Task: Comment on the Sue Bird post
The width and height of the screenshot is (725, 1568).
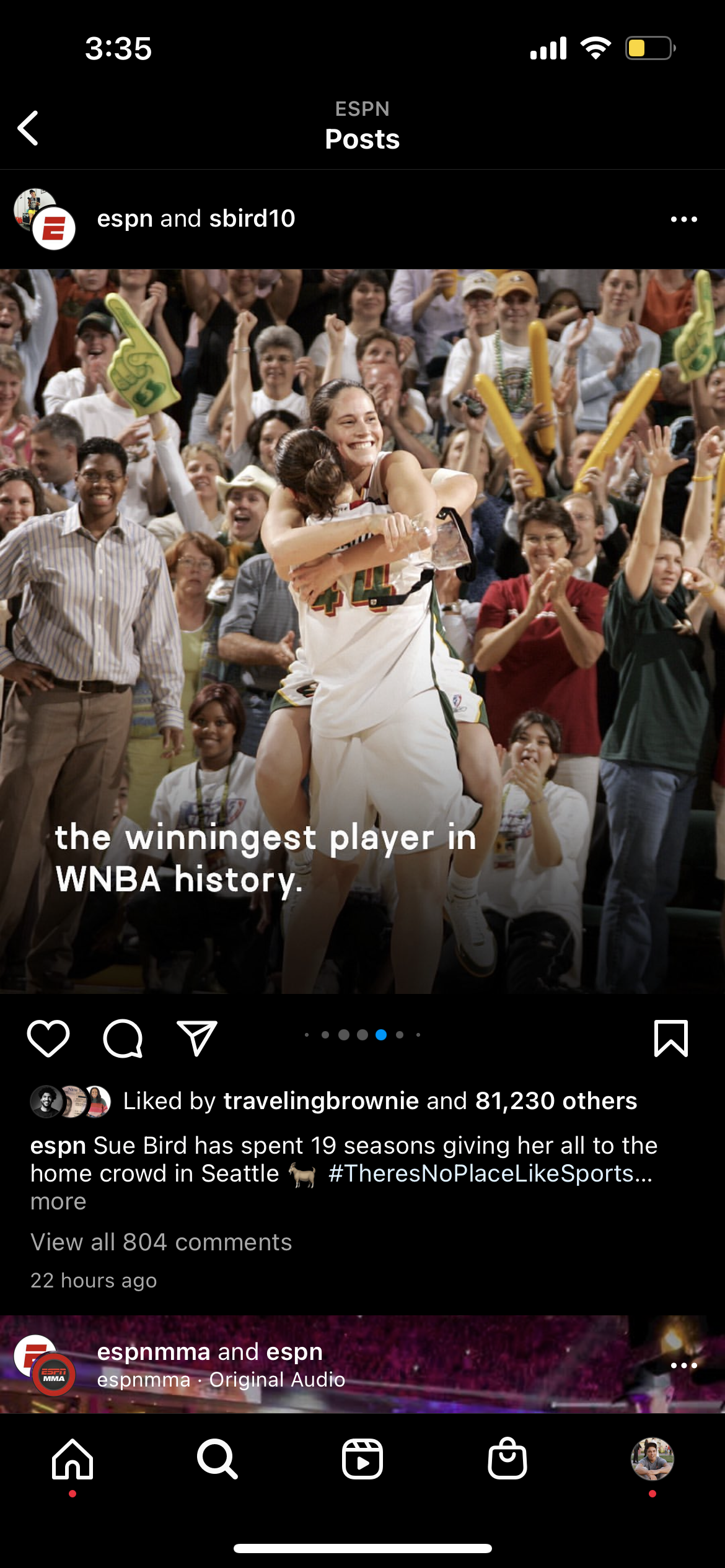Action: 123,1038
